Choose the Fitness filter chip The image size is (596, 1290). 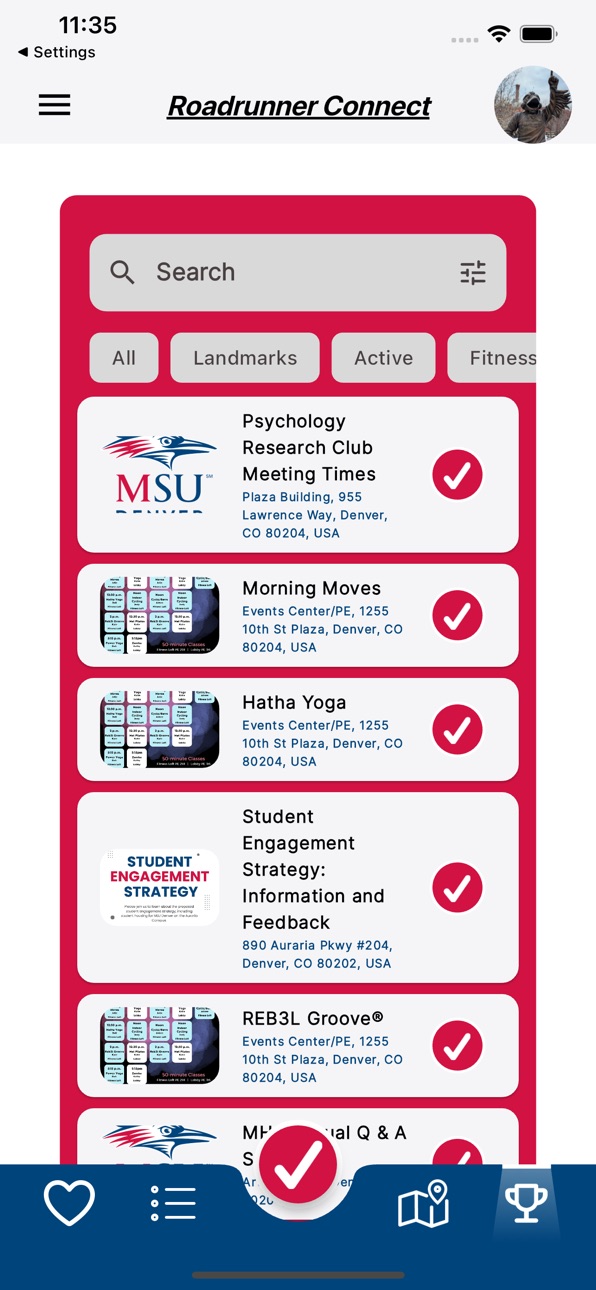coord(492,358)
